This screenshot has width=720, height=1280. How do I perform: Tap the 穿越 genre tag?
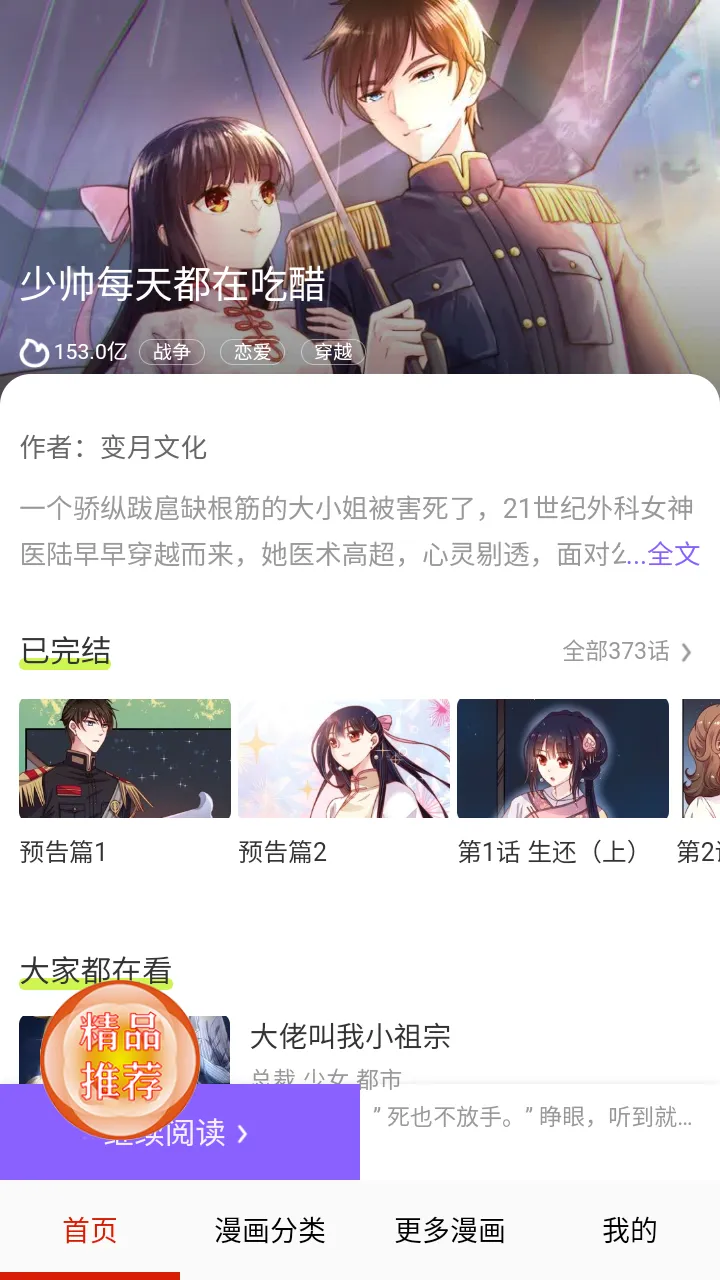tap(331, 352)
